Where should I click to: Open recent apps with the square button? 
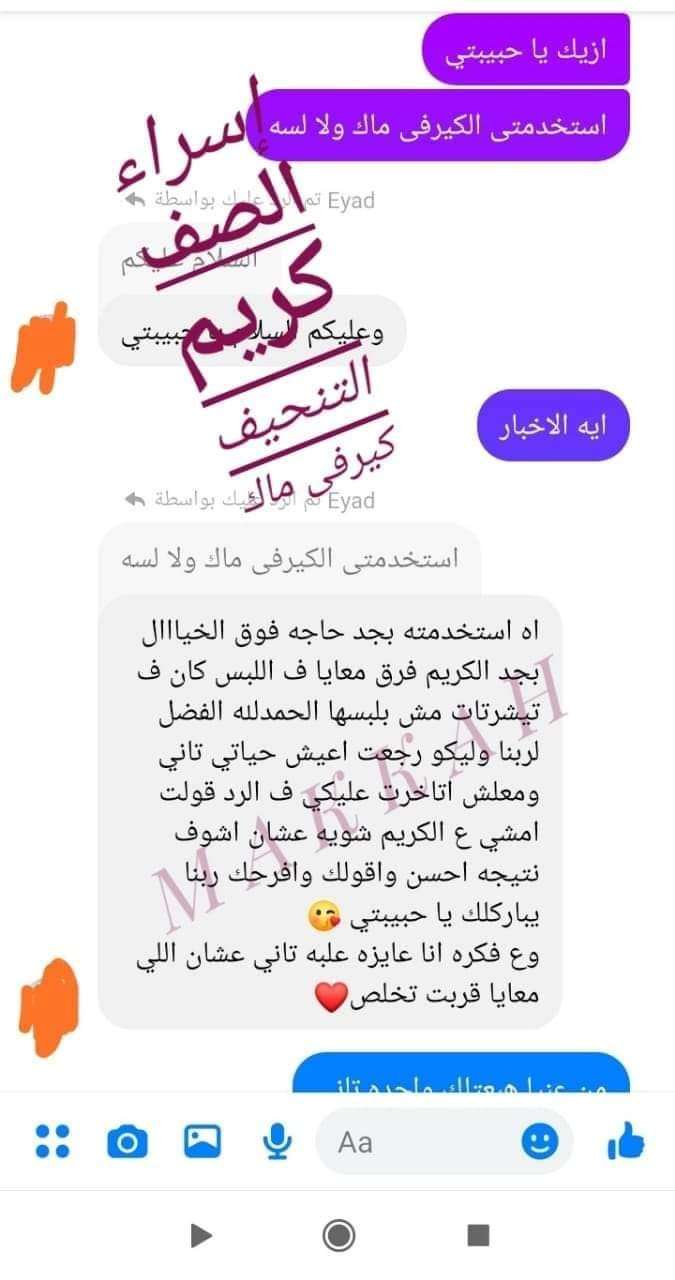[x=478, y=1236]
